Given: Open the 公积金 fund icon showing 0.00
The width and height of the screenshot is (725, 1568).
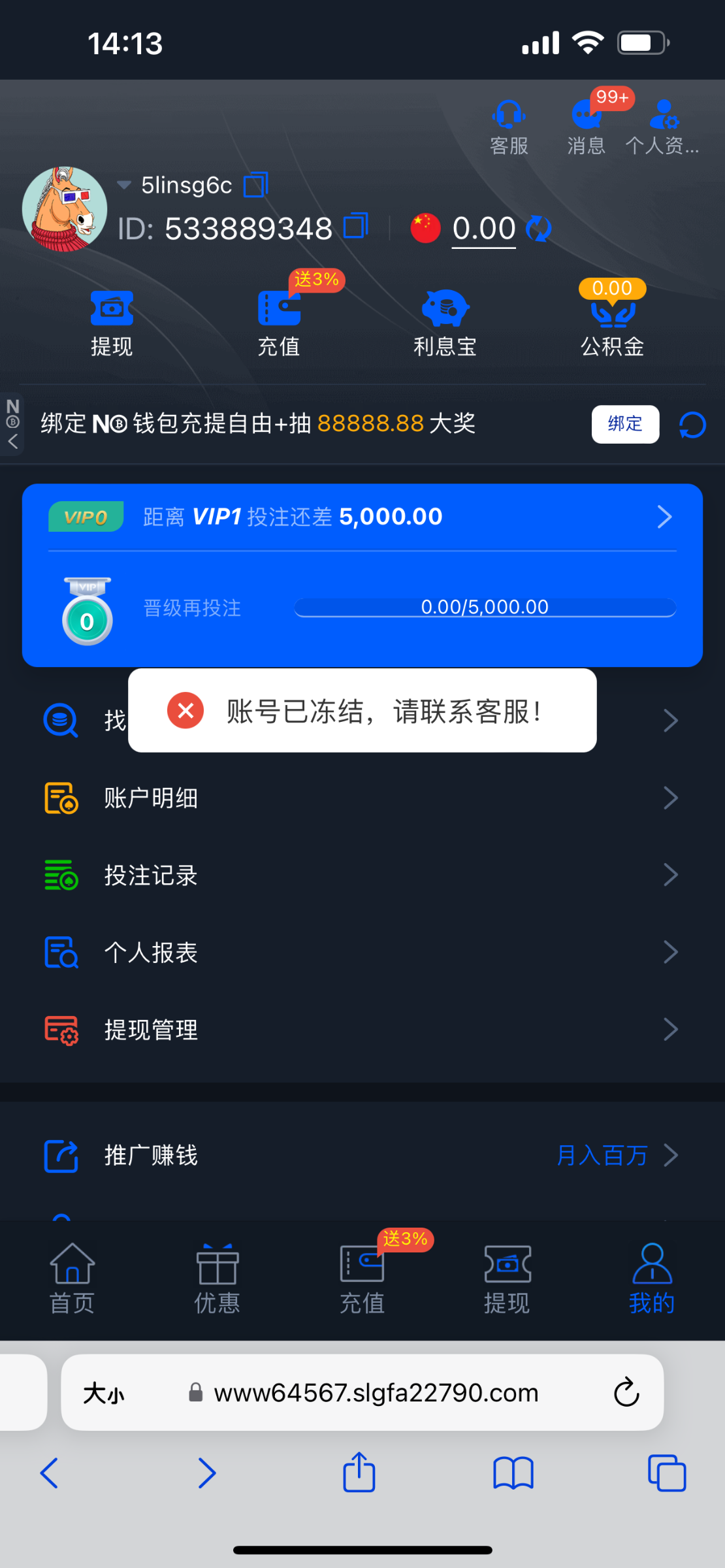Looking at the screenshot, I should [x=612, y=320].
